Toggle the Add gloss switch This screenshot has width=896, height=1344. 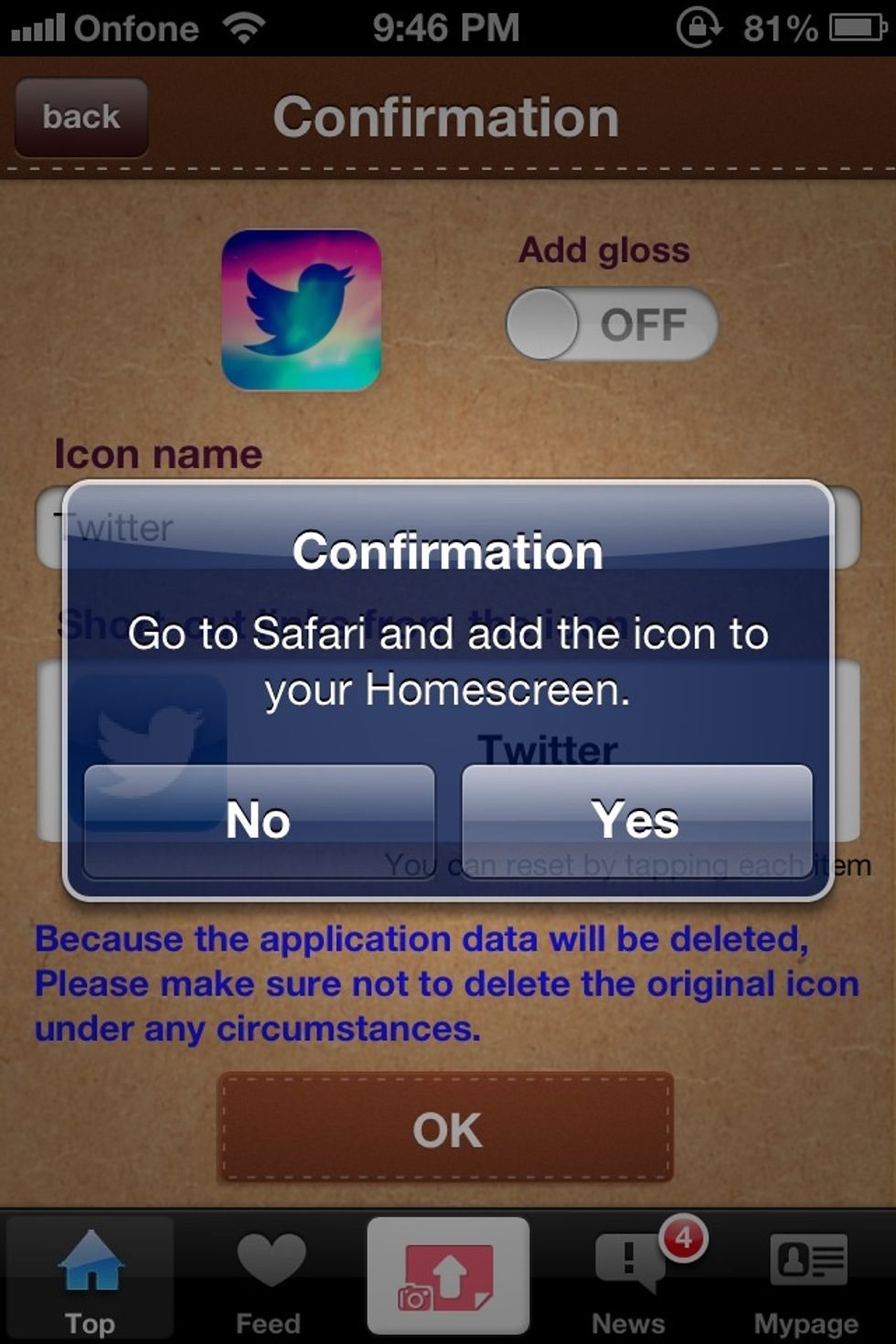click(x=612, y=324)
